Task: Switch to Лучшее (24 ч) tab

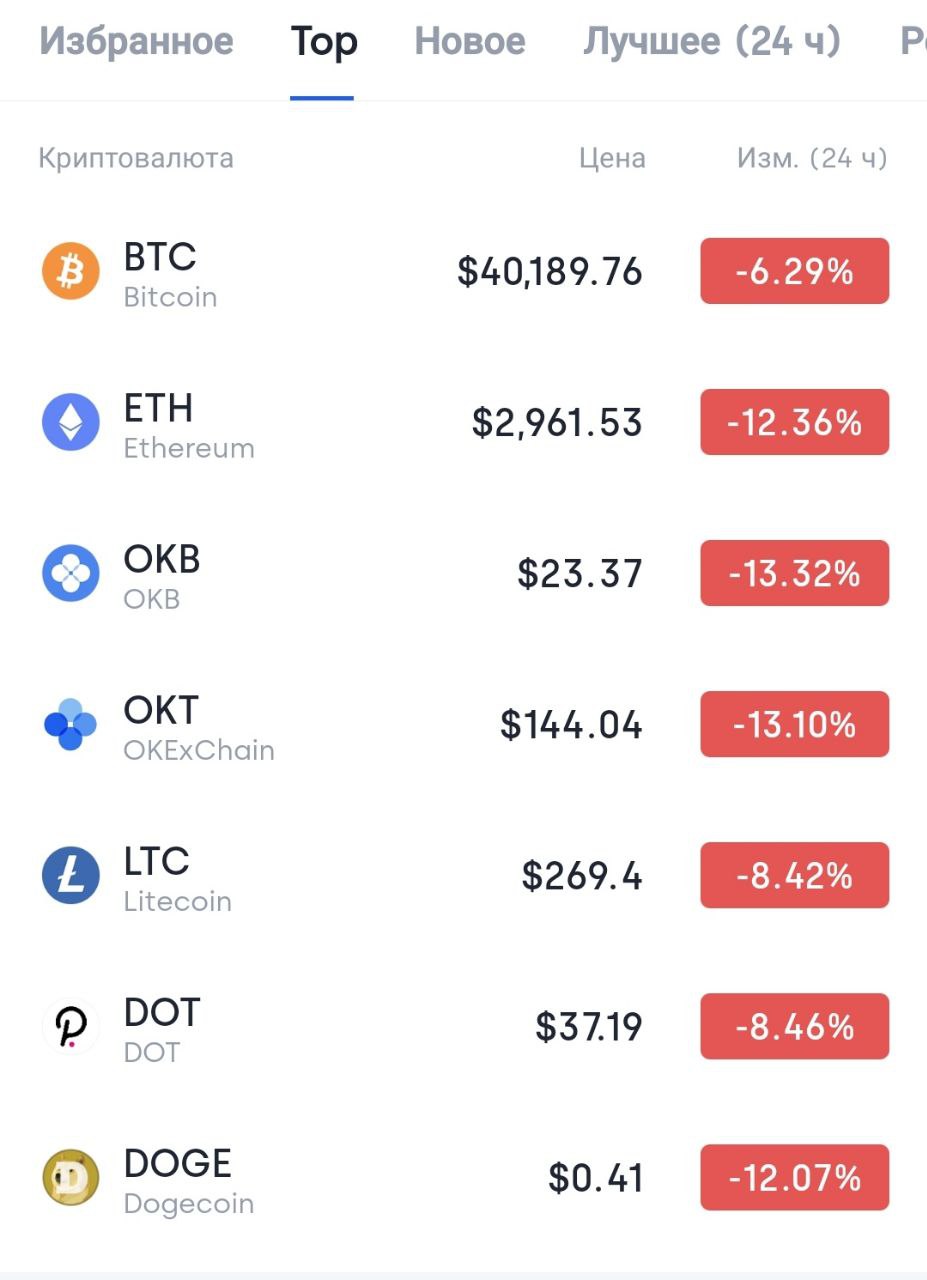Action: click(x=711, y=42)
